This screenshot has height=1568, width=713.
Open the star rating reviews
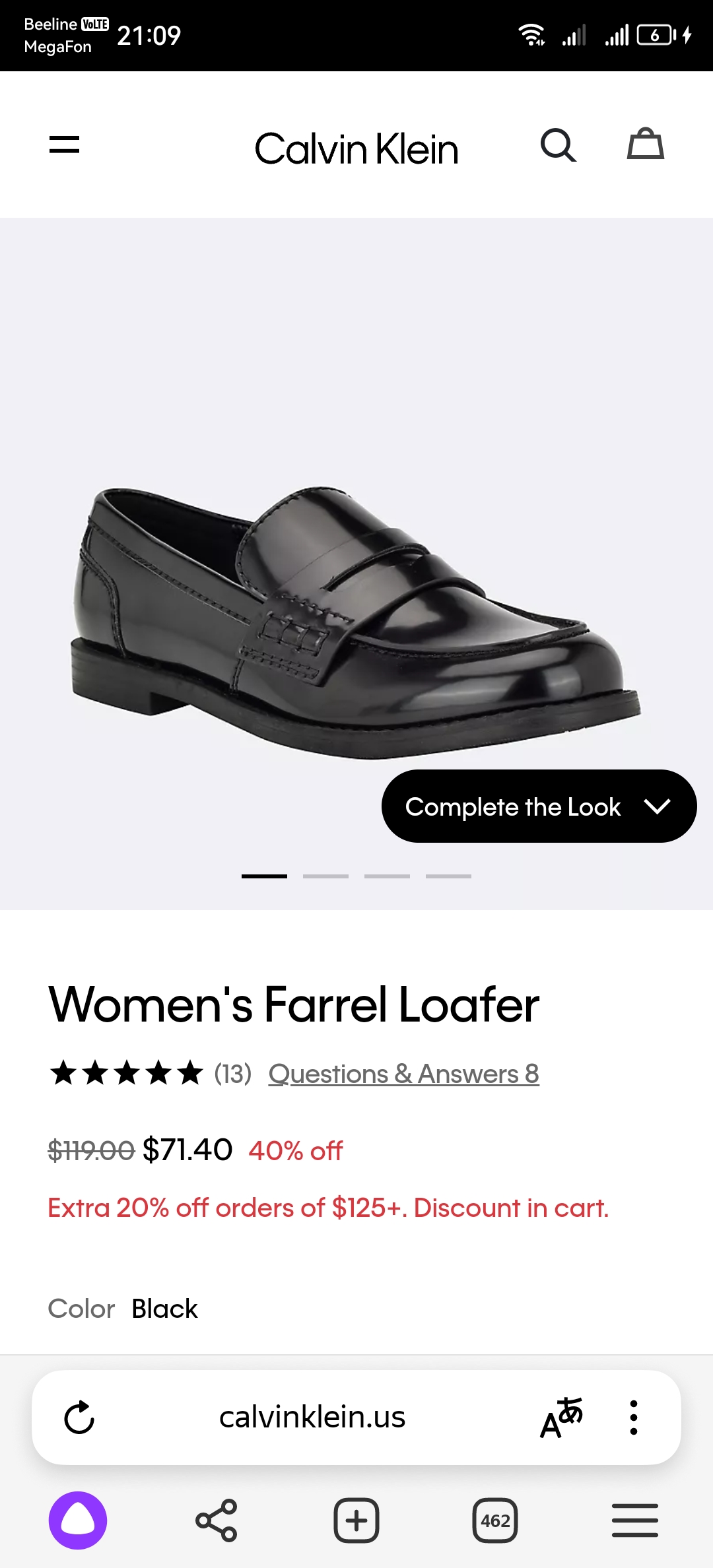[127, 1073]
